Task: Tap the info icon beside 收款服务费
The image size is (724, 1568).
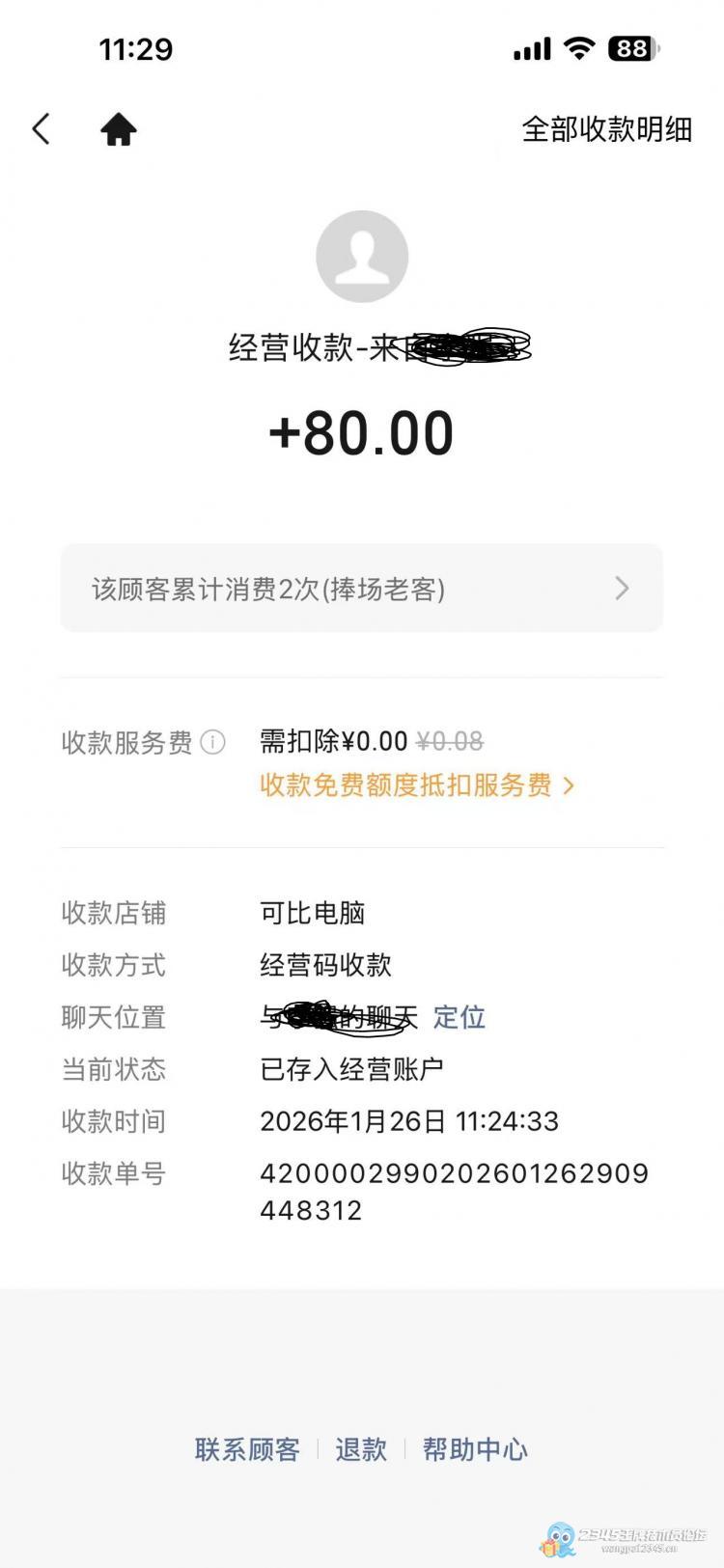Action: 212,742
